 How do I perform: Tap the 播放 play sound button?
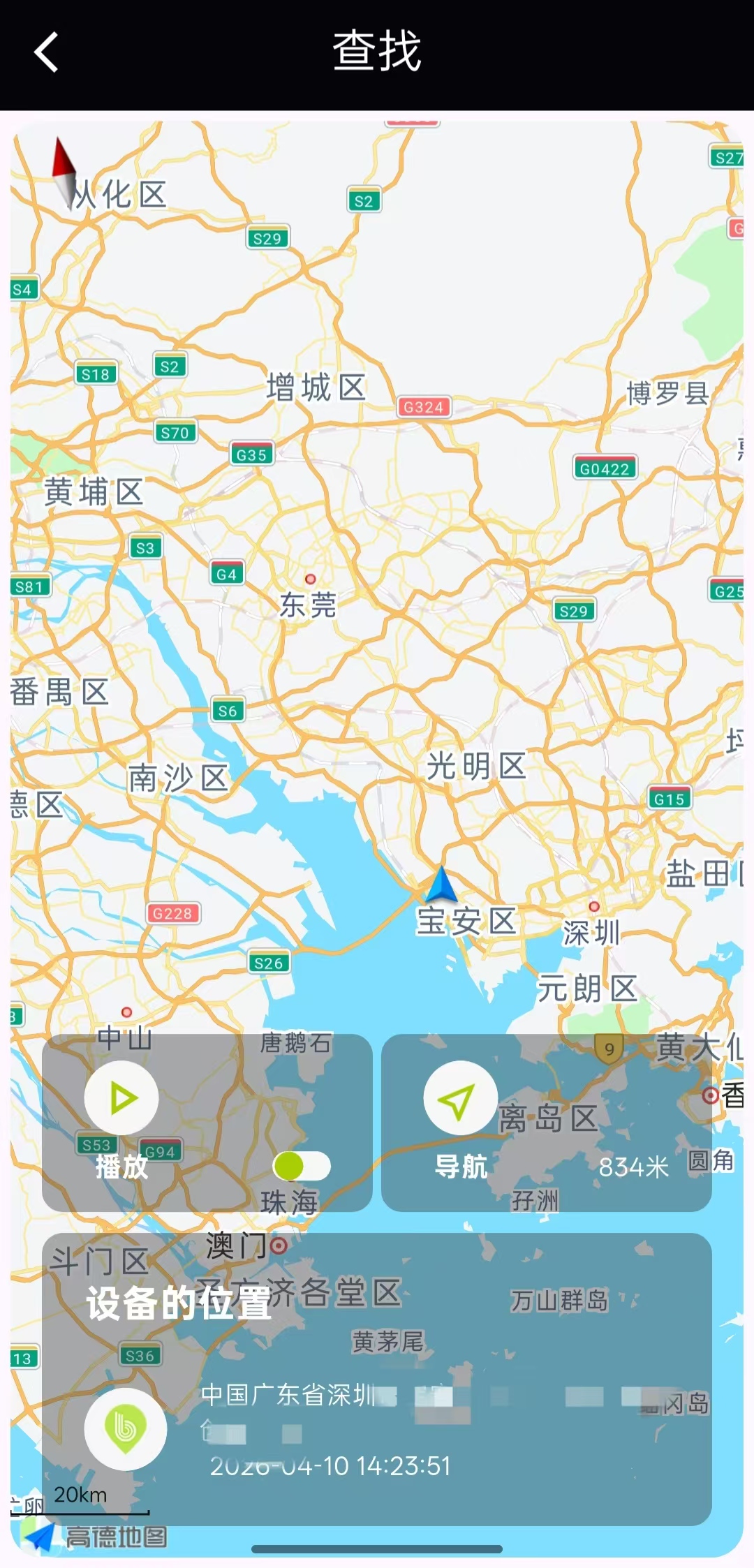[121, 1099]
